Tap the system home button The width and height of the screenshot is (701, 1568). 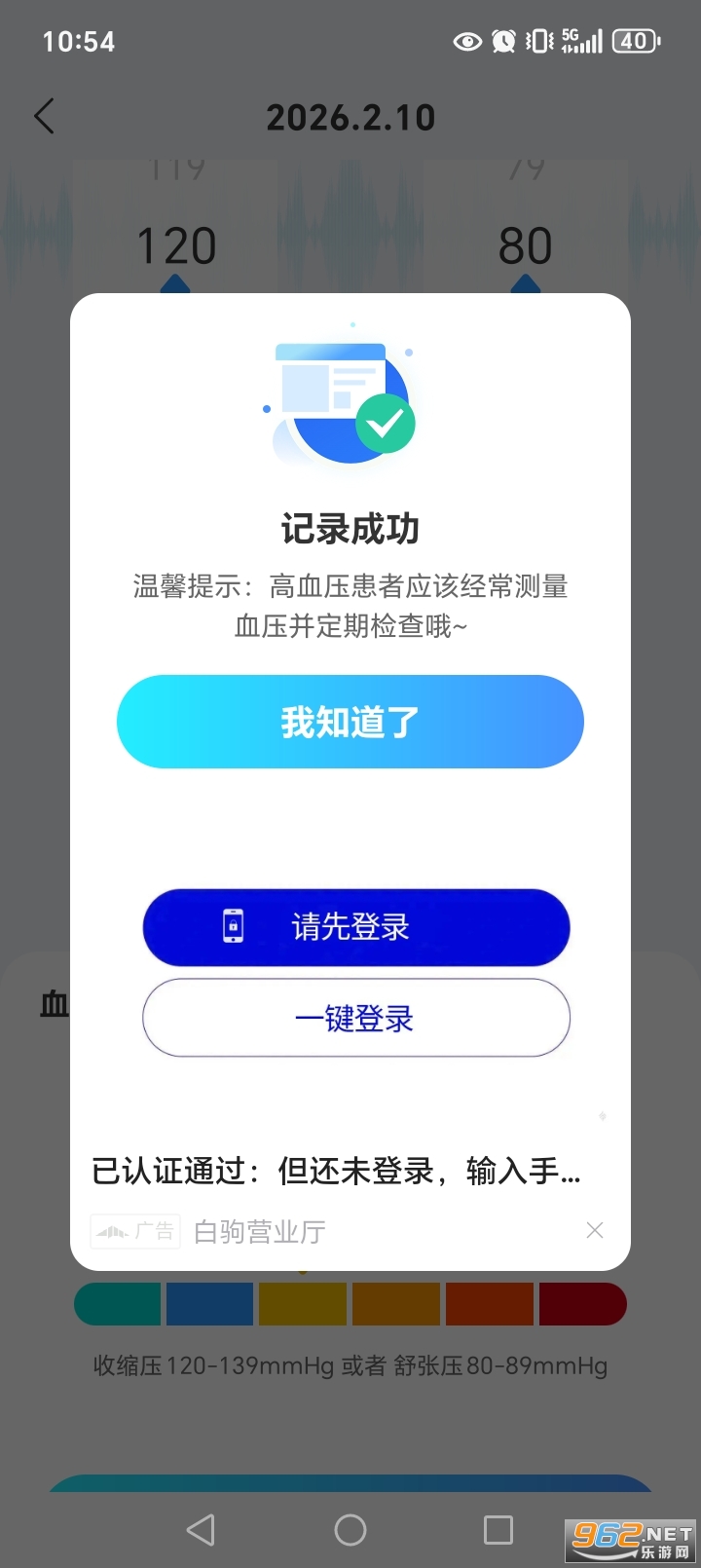tap(350, 1529)
